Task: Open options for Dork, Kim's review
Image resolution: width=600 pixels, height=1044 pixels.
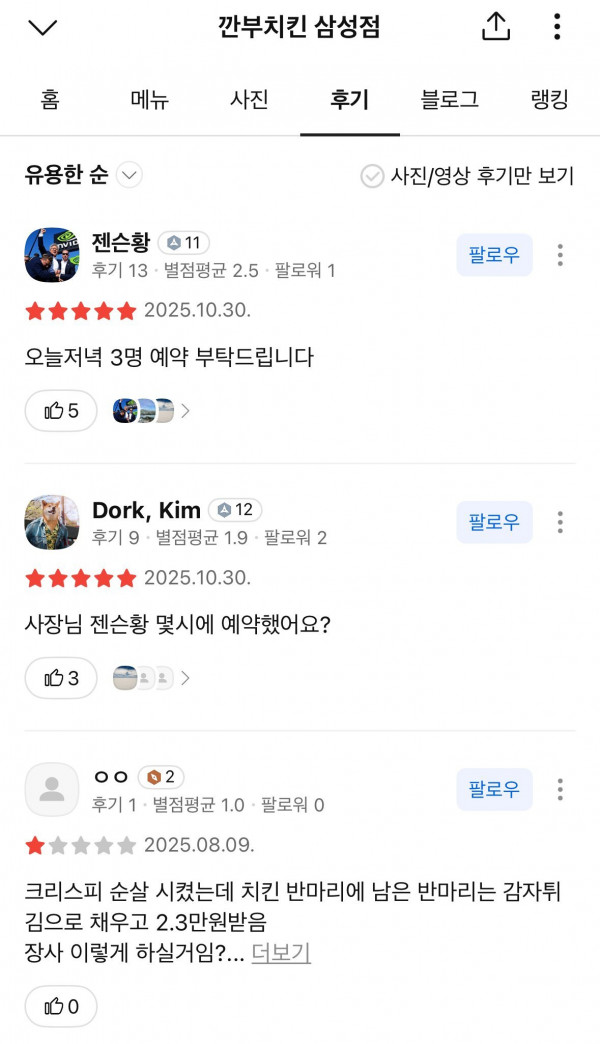Action: pyautogui.click(x=560, y=522)
